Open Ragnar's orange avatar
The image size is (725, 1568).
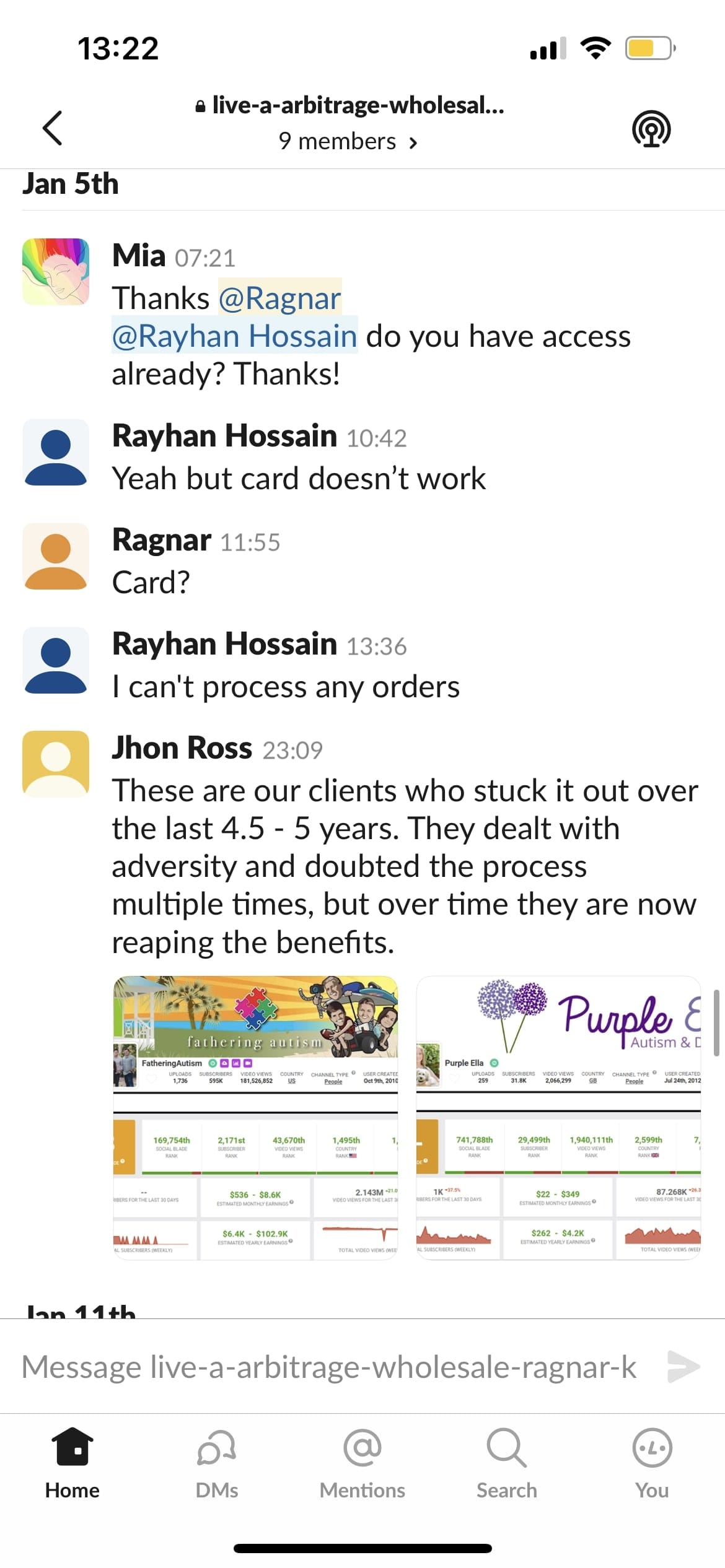pos(56,556)
